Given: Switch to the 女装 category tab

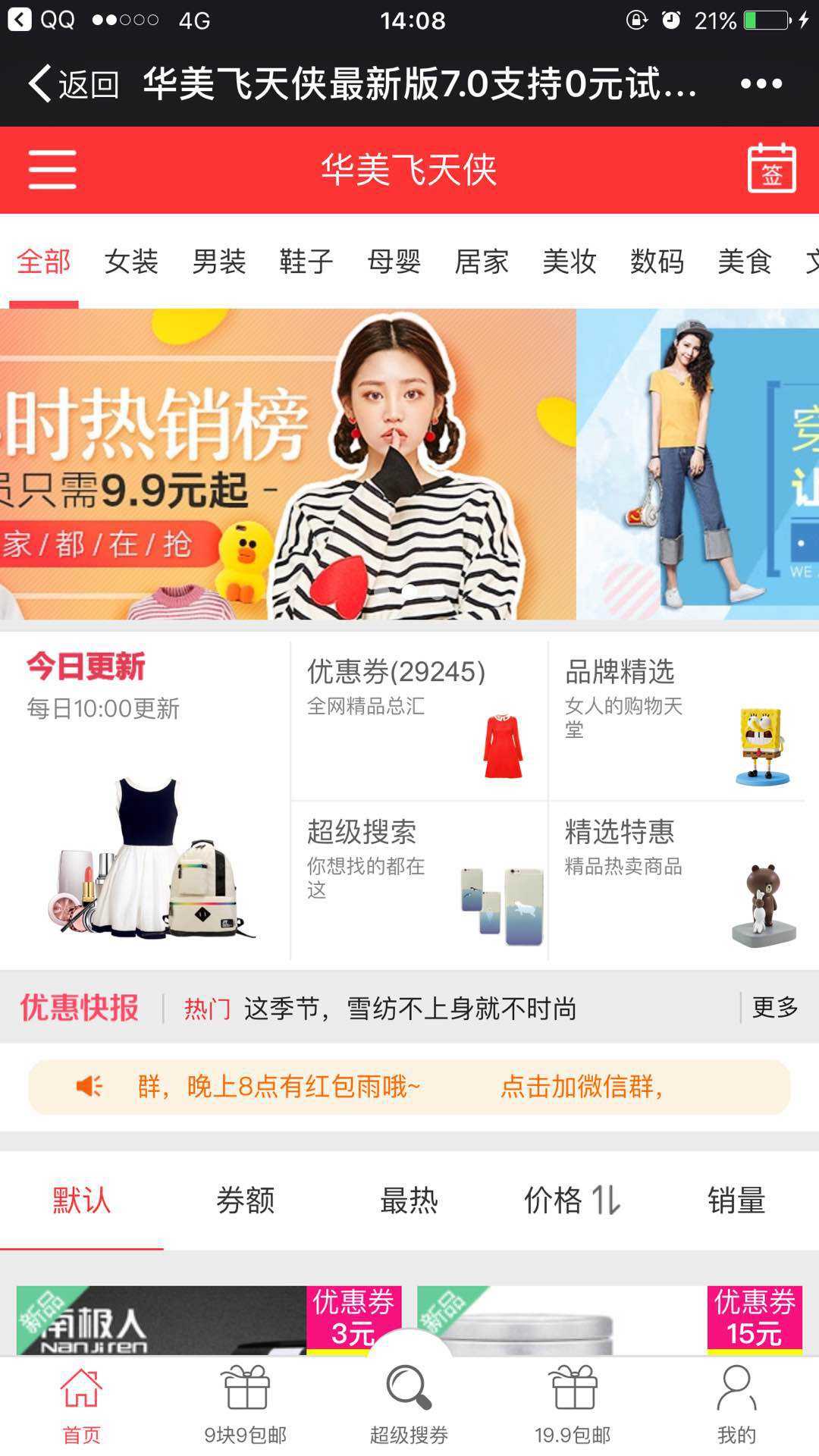Looking at the screenshot, I should (131, 262).
